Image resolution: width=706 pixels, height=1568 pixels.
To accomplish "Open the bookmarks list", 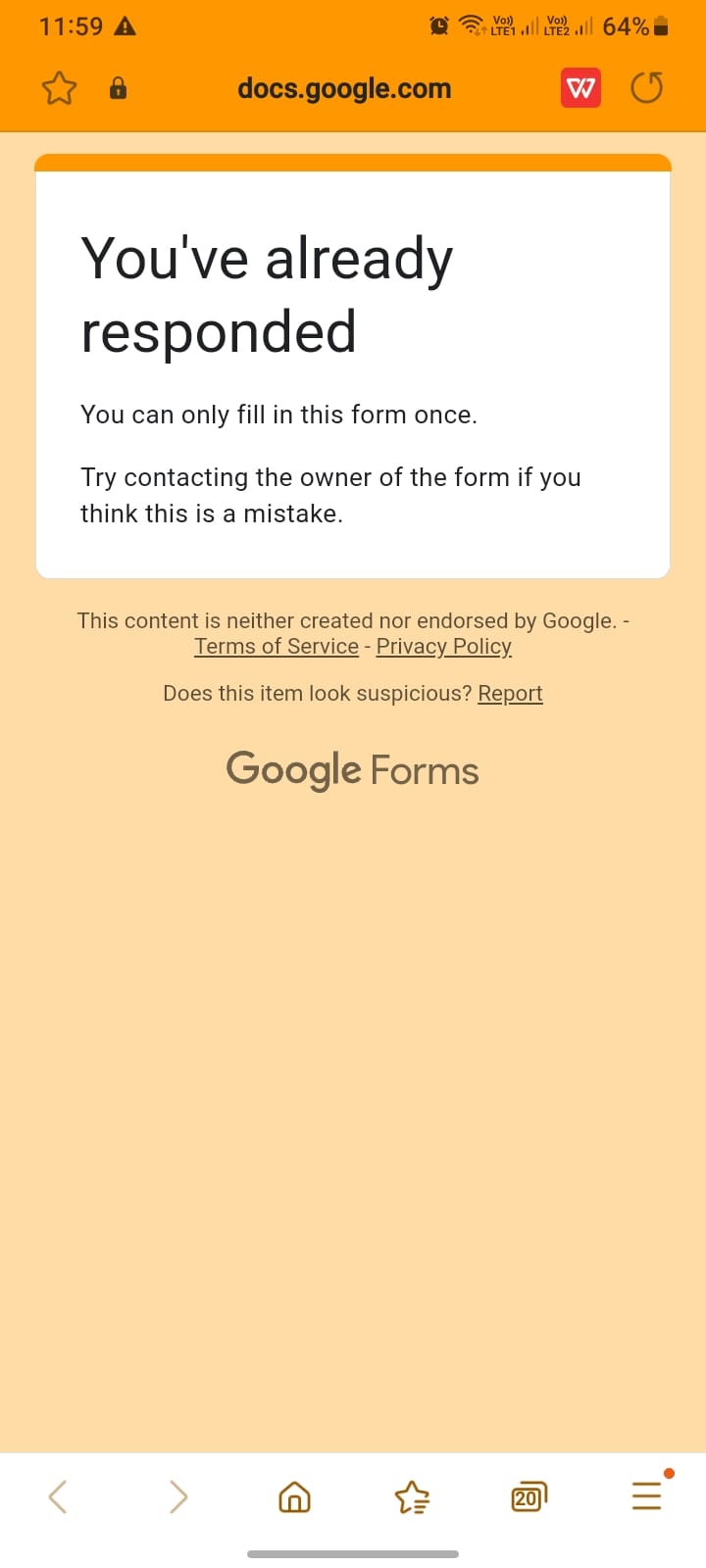I will click(412, 1496).
